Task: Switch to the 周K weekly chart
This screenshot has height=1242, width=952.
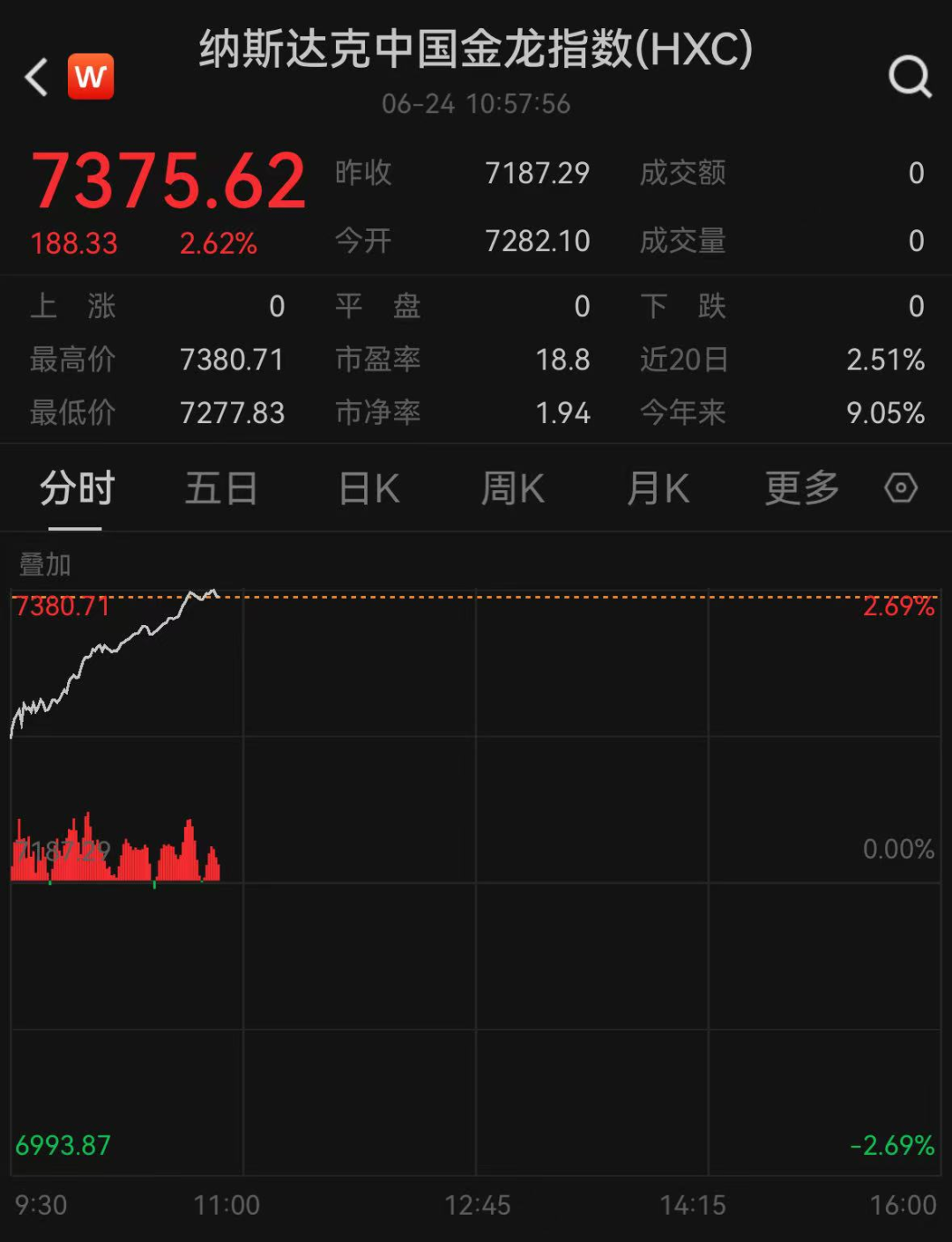Action: pyautogui.click(x=513, y=488)
